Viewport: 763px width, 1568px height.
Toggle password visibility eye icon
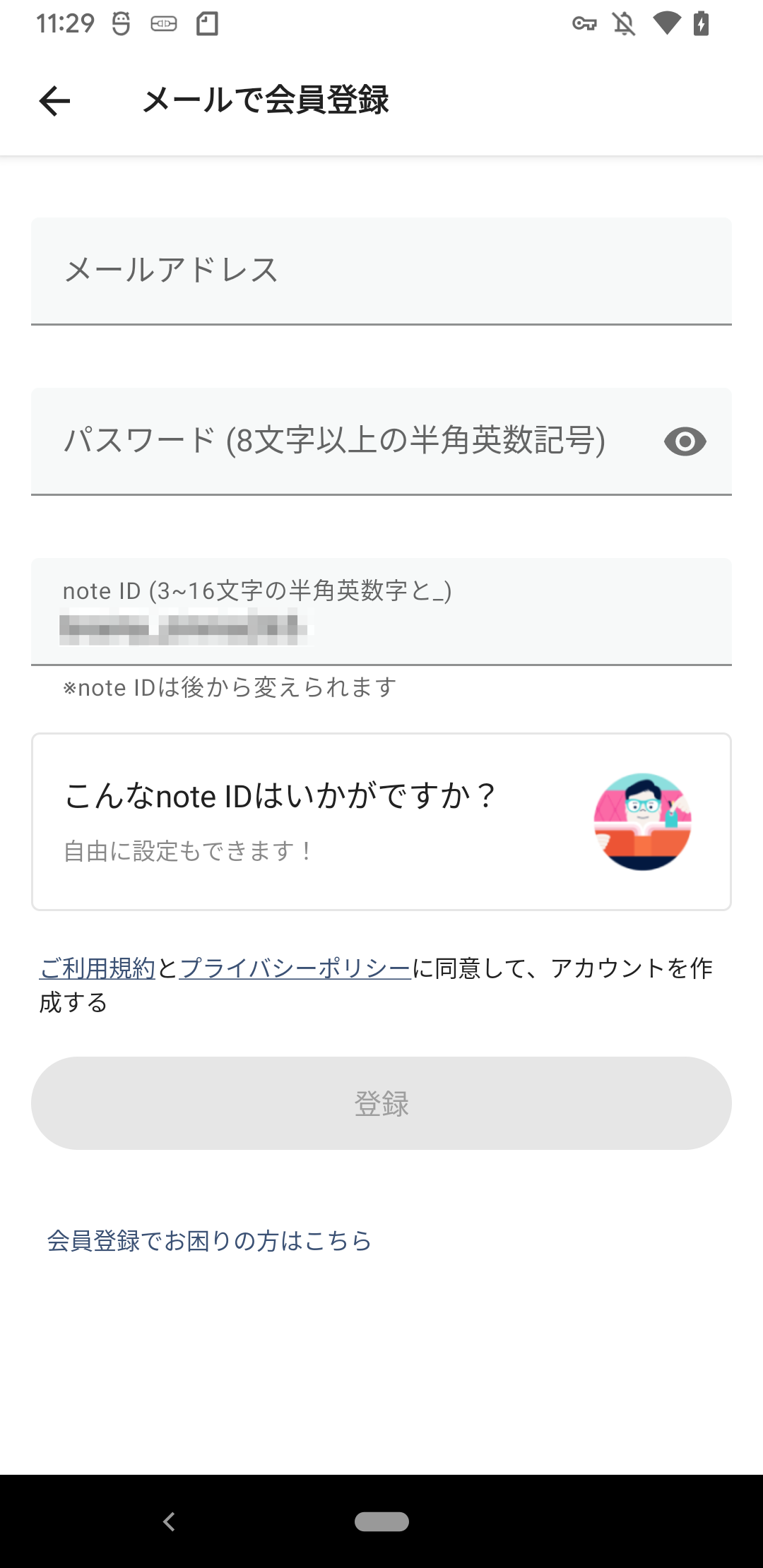685,442
